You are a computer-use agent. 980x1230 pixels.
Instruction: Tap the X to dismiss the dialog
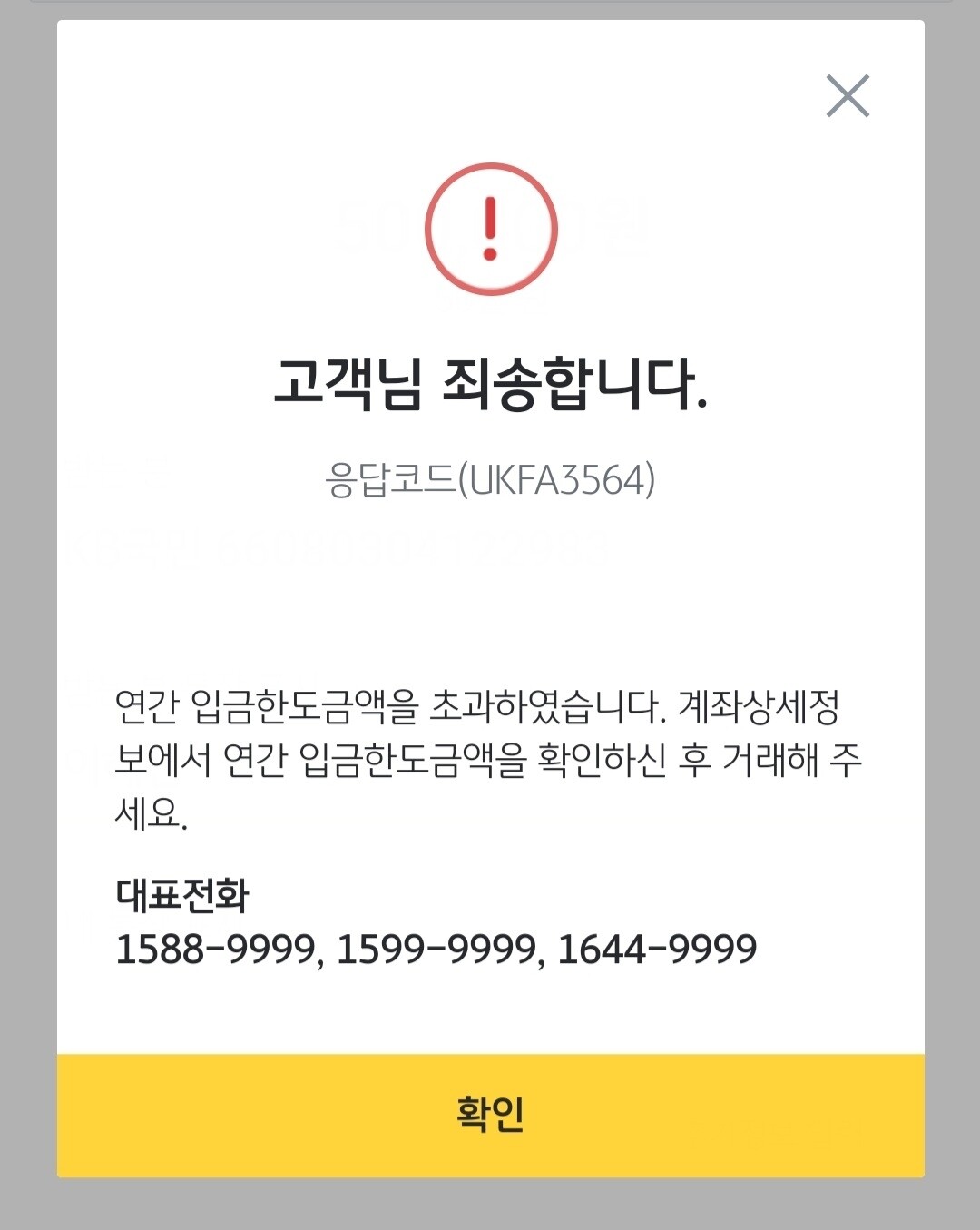(849, 94)
